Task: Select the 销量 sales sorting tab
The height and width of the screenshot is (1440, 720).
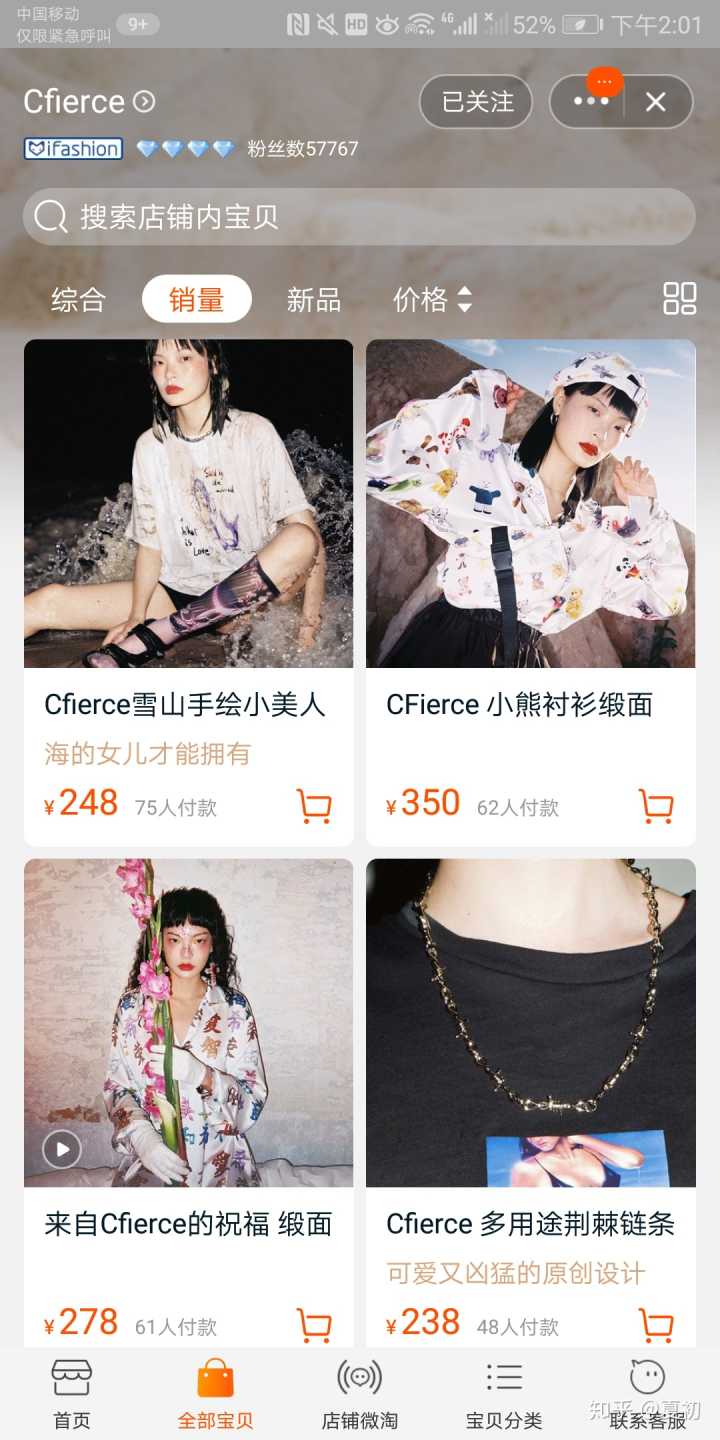Action: click(196, 300)
